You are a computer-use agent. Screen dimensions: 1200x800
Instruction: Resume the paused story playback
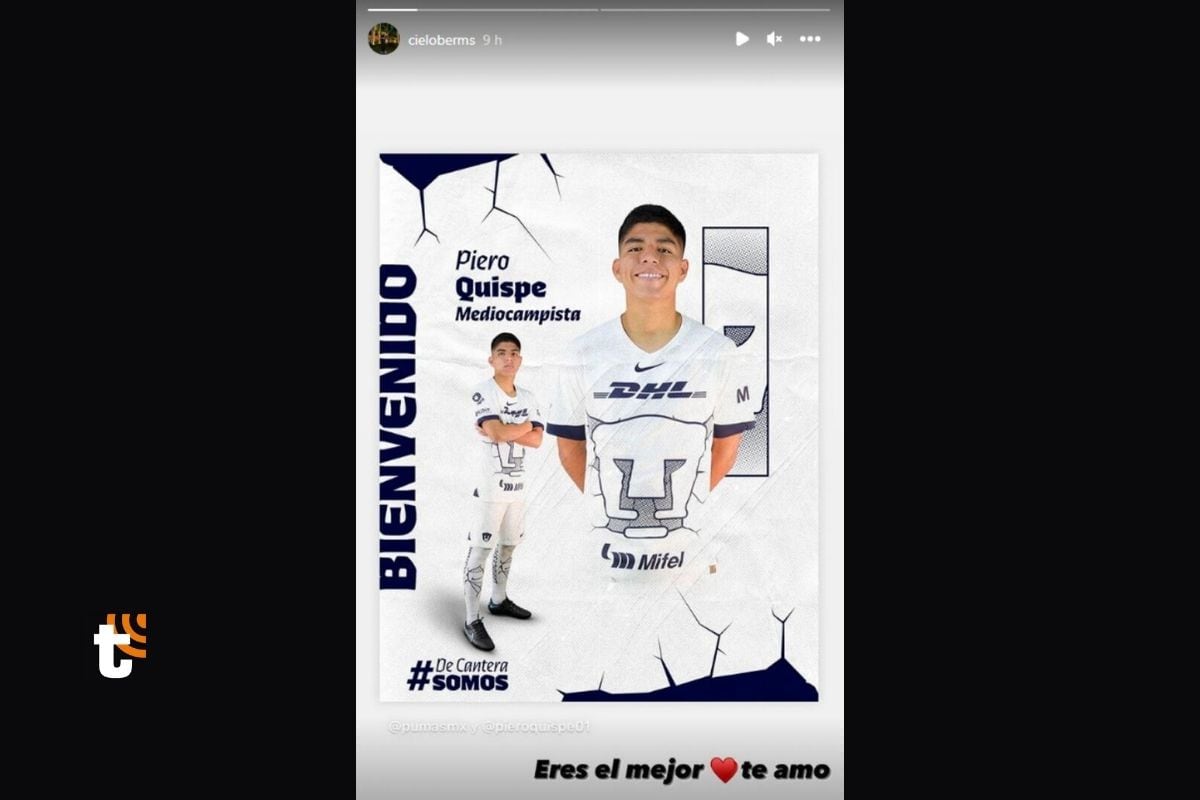742,39
